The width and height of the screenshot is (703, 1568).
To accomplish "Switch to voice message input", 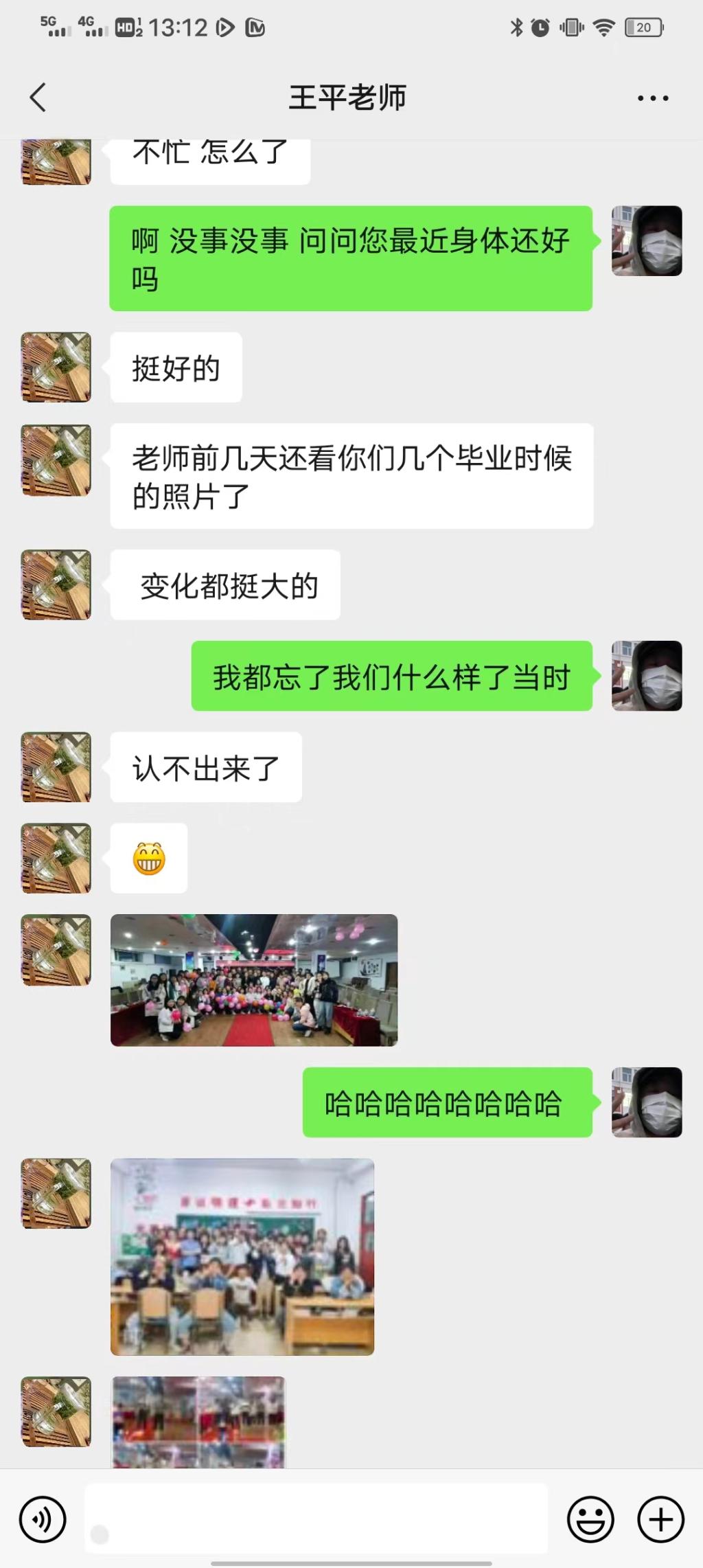I will (43, 1519).
